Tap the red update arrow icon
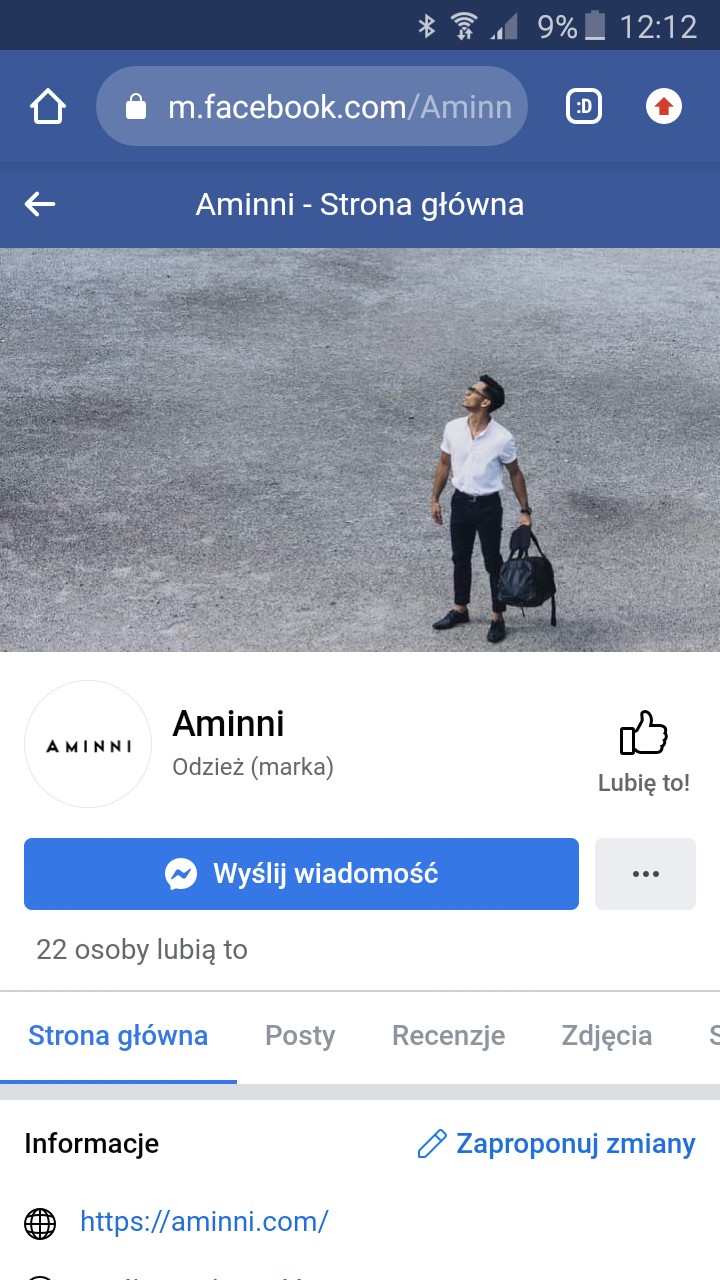This screenshot has width=720, height=1280. tap(664, 107)
